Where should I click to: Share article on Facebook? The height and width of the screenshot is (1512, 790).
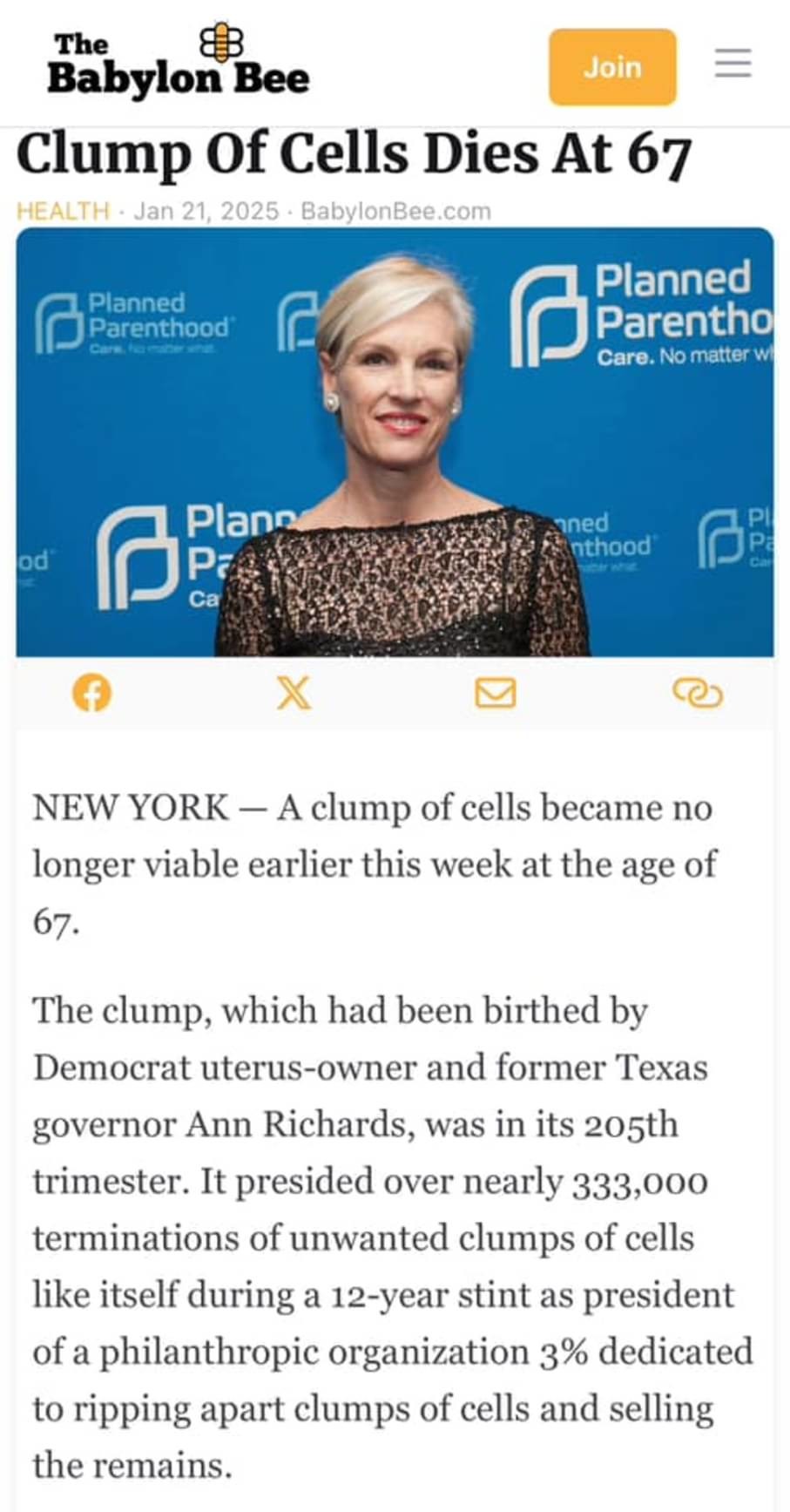click(91, 694)
